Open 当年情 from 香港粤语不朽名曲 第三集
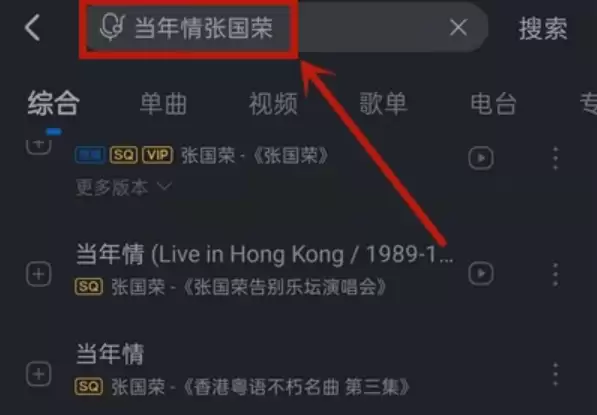This screenshot has width=597, height=415. [243, 370]
